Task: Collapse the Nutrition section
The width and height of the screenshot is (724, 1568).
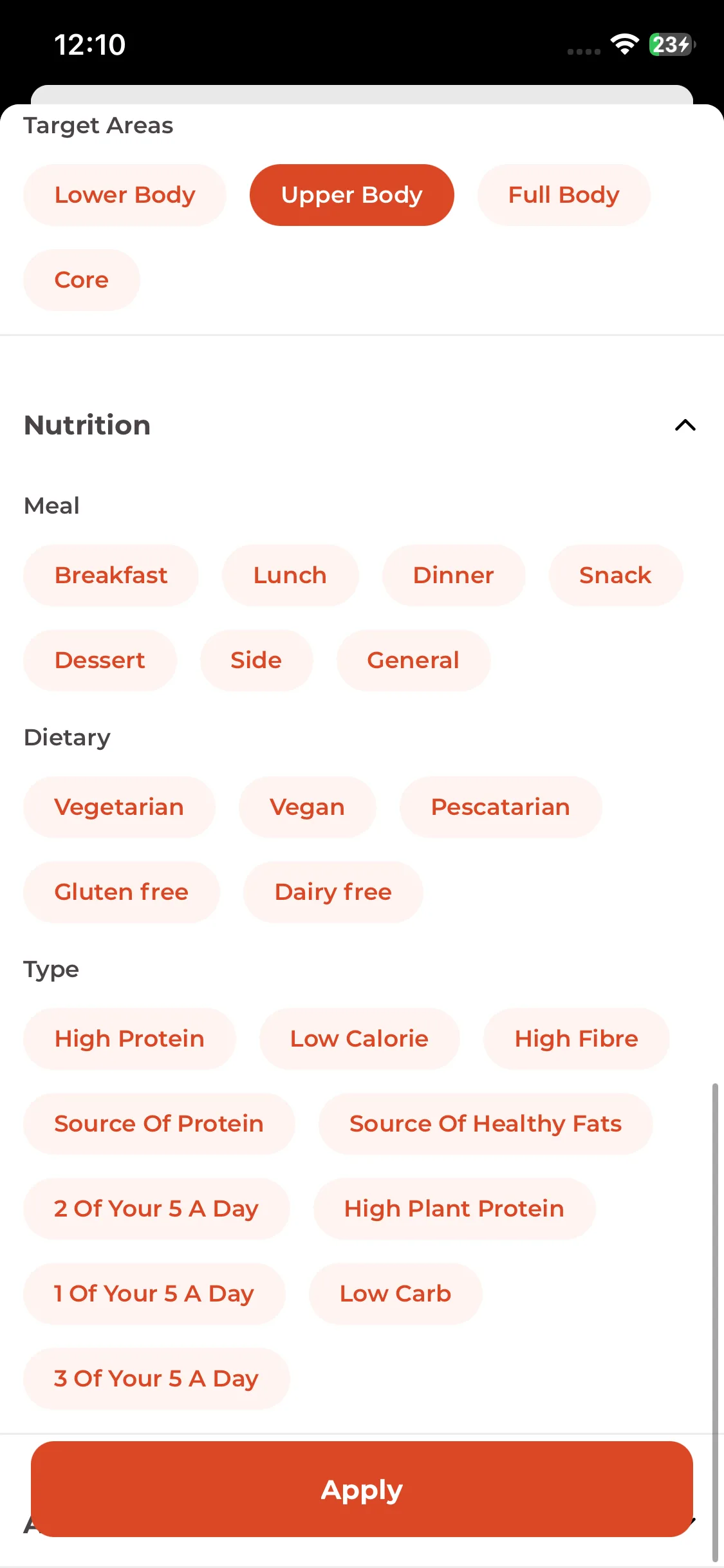Action: [685, 425]
